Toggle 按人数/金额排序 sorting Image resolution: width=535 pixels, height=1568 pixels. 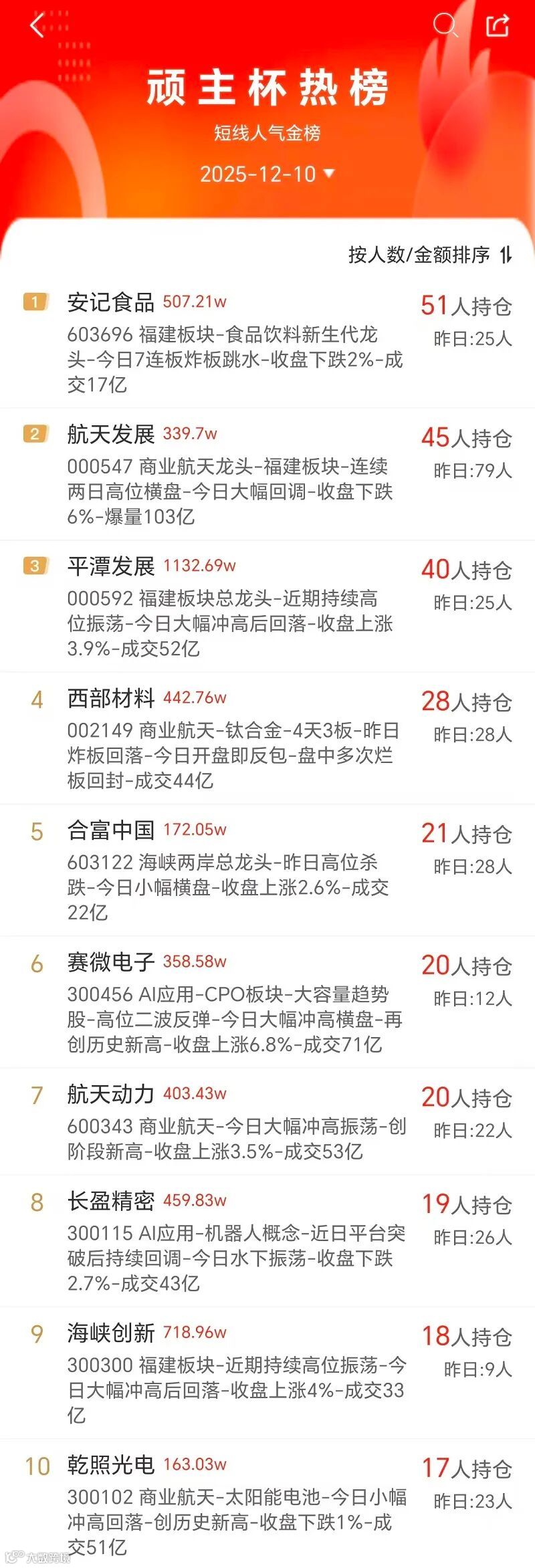(x=431, y=255)
